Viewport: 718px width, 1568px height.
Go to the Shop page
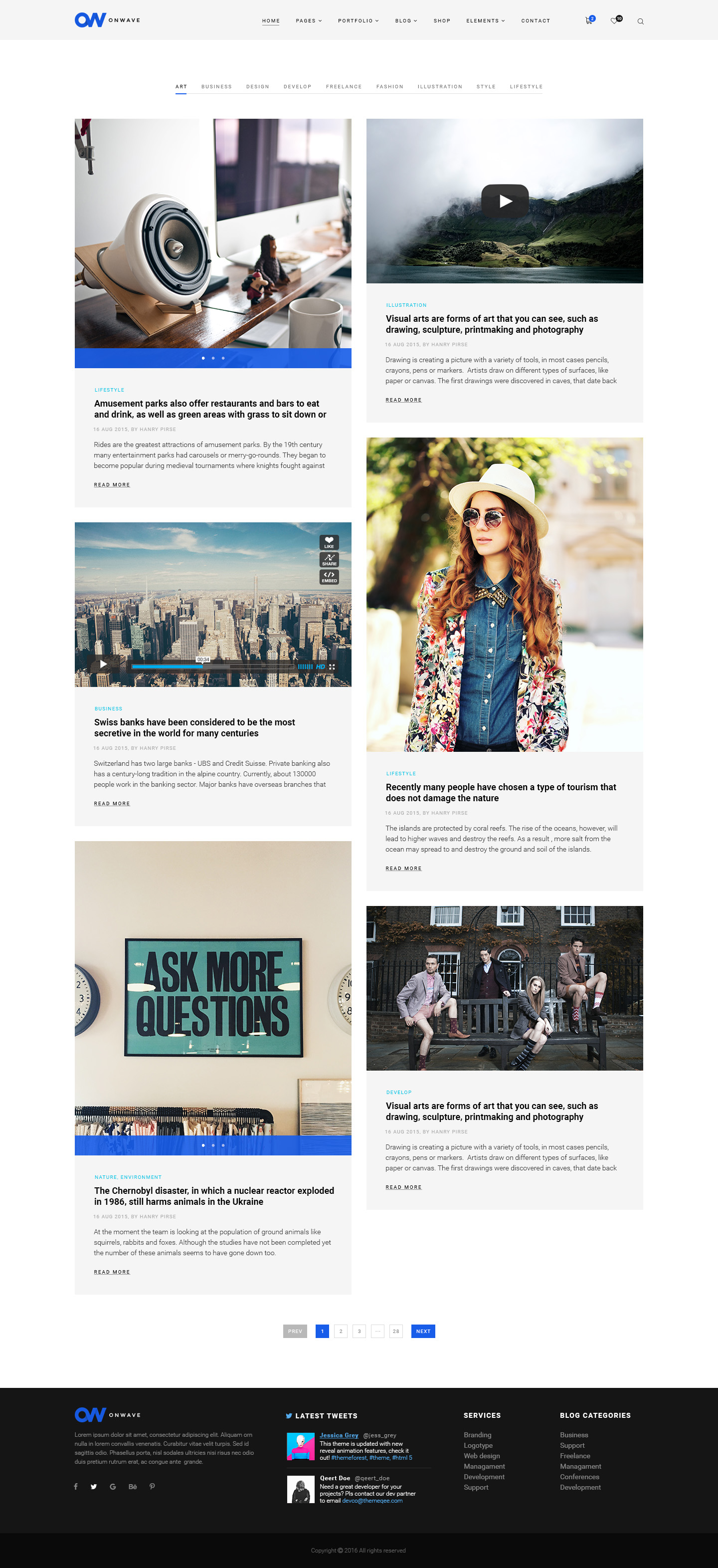(x=442, y=20)
